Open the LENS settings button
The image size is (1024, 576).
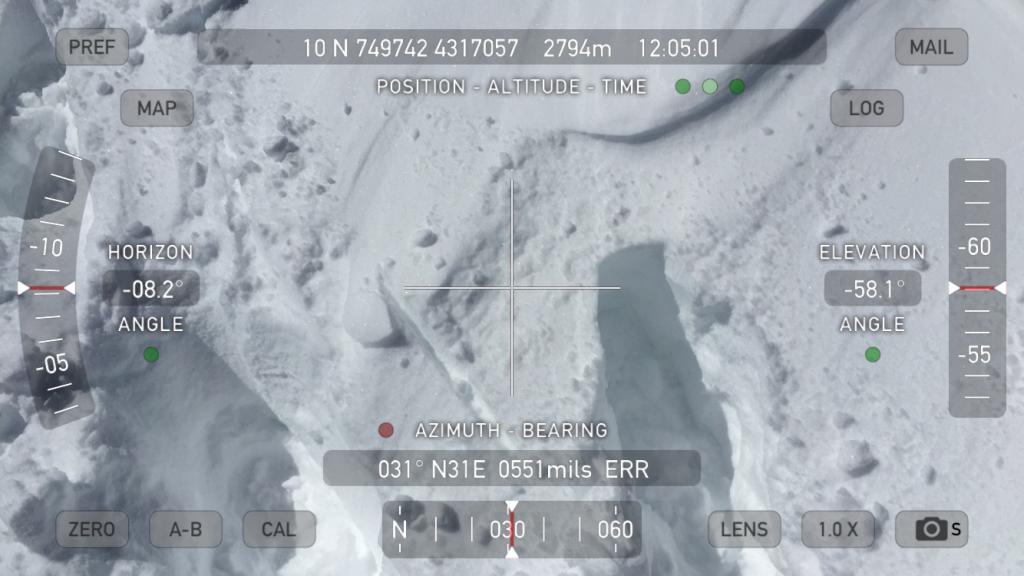click(744, 529)
